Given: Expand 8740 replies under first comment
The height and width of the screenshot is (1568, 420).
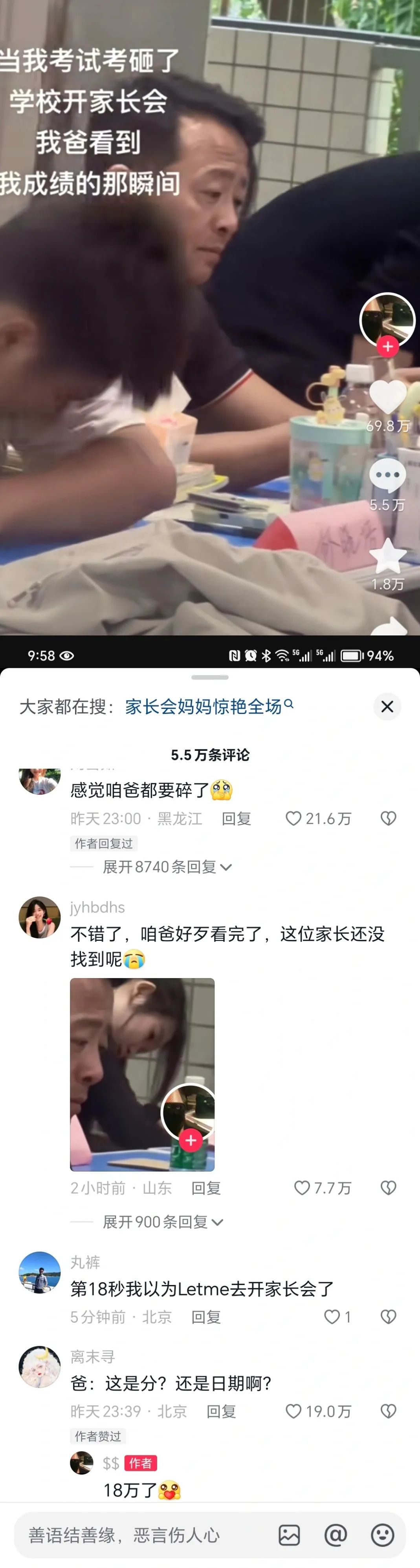Looking at the screenshot, I should tap(167, 866).
